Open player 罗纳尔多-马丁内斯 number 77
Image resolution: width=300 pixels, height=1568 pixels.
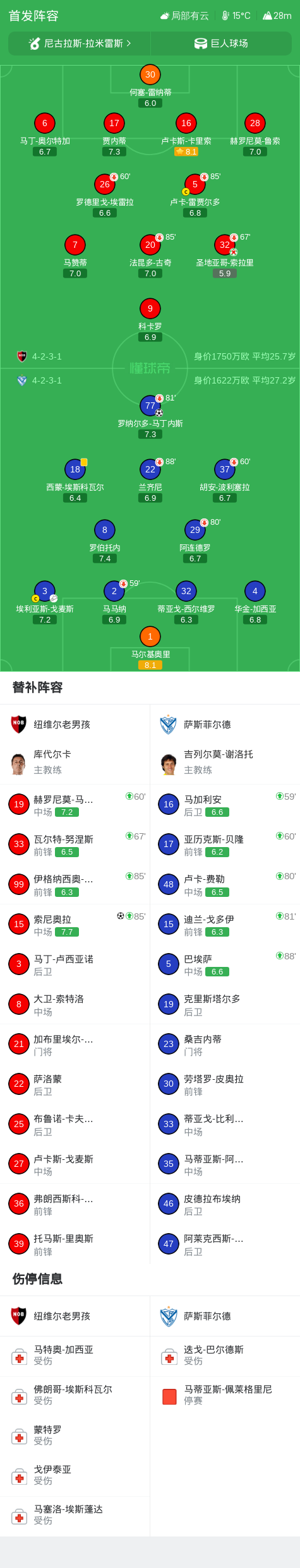pos(150,416)
